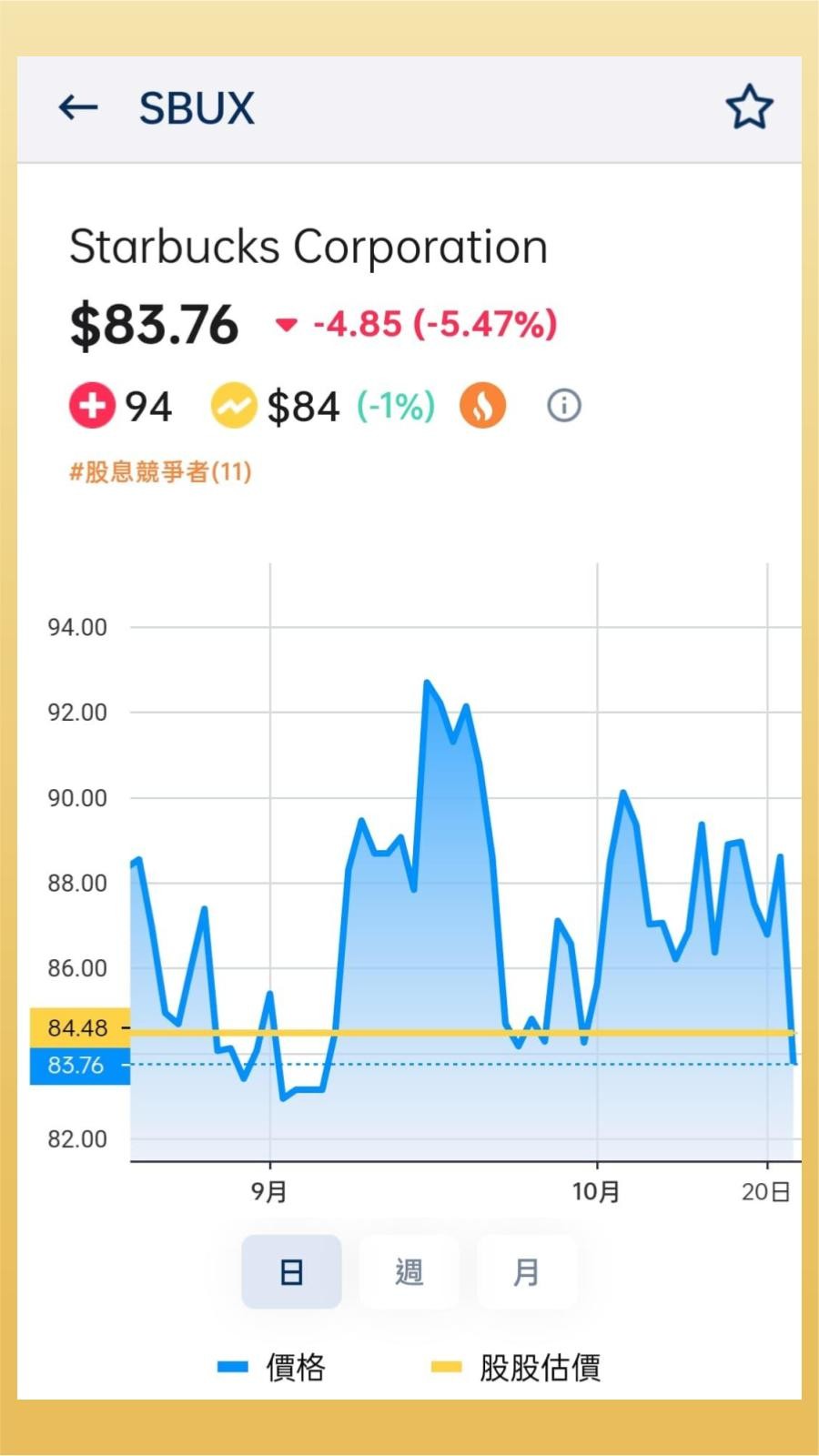Open the #股息競爭者(11) hashtag link
The width and height of the screenshot is (819, 1456).
[160, 470]
